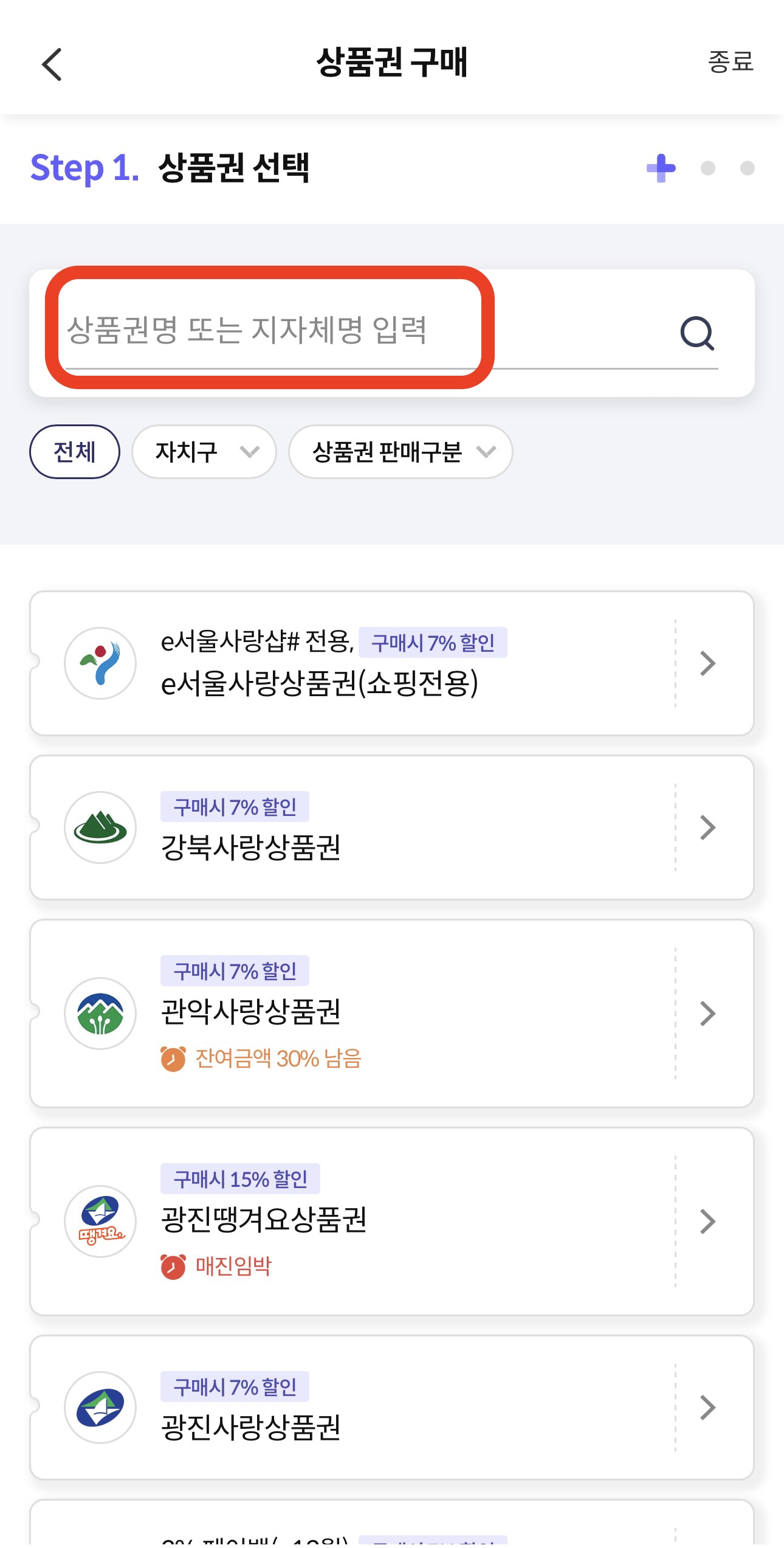Select the e서울사랑상품권 Seoul logo icon
784x1548 pixels.
click(x=101, y=663)
